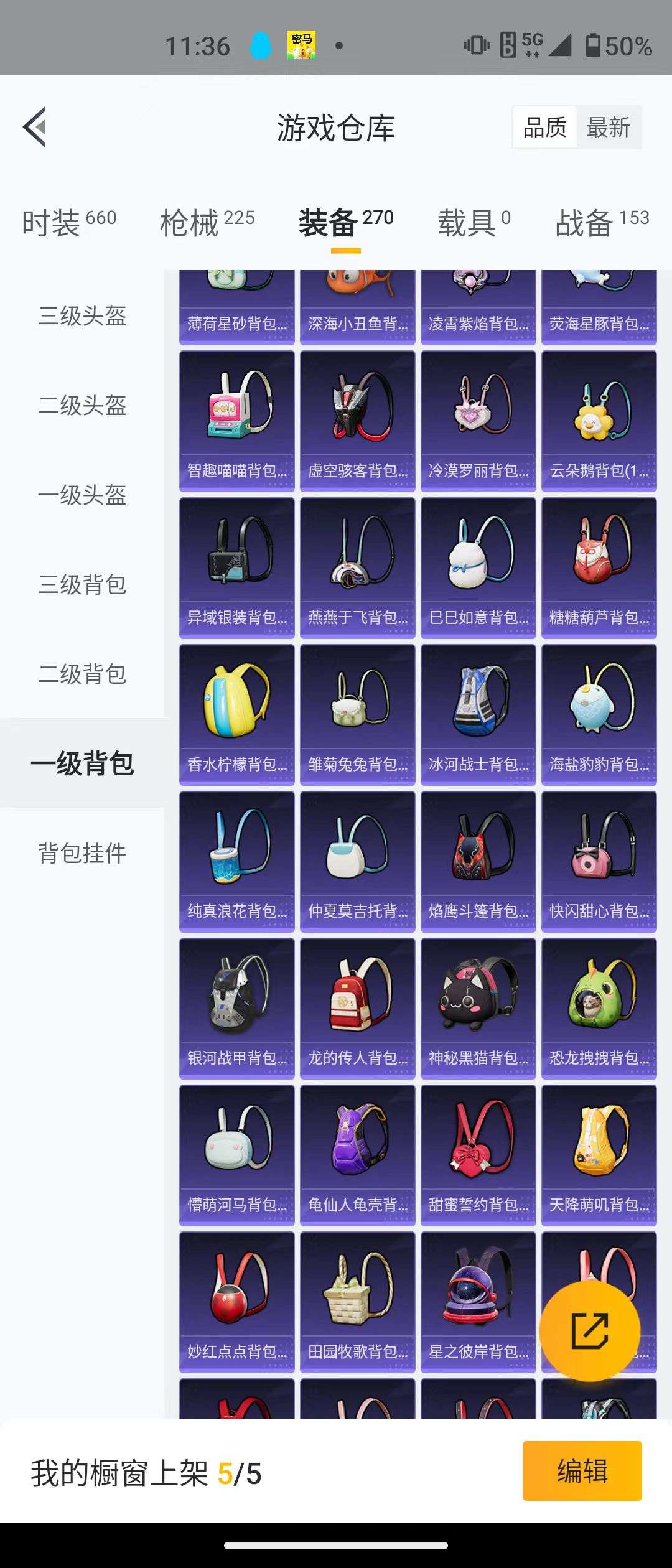Screen dimensions: 672x1568
Task: Select the 龟仙人龟壳背包 purple backpack icon
Action: 357,1145
